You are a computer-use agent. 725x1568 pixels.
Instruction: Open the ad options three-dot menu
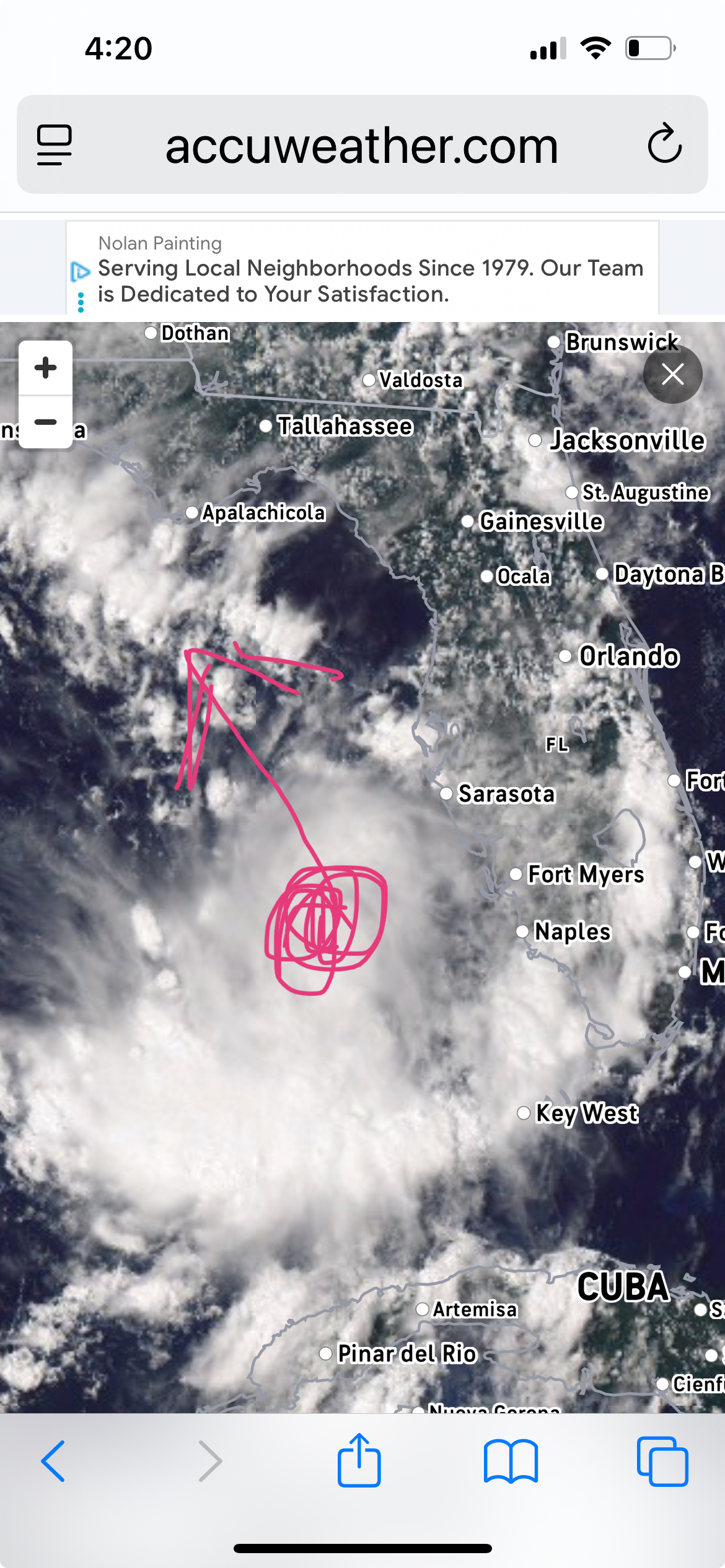(81, 302)
